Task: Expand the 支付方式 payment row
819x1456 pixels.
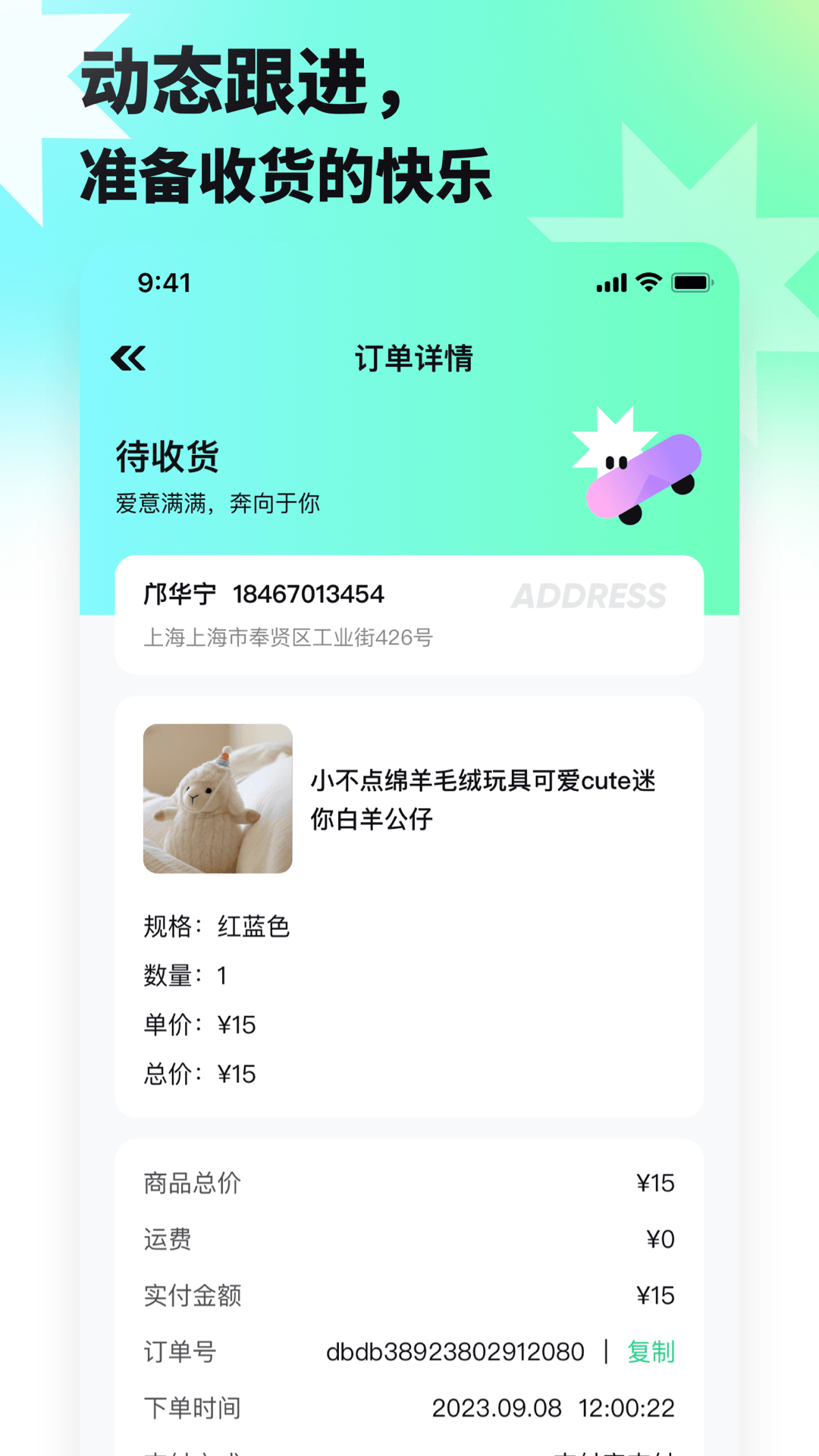Action: point(409,1450)
